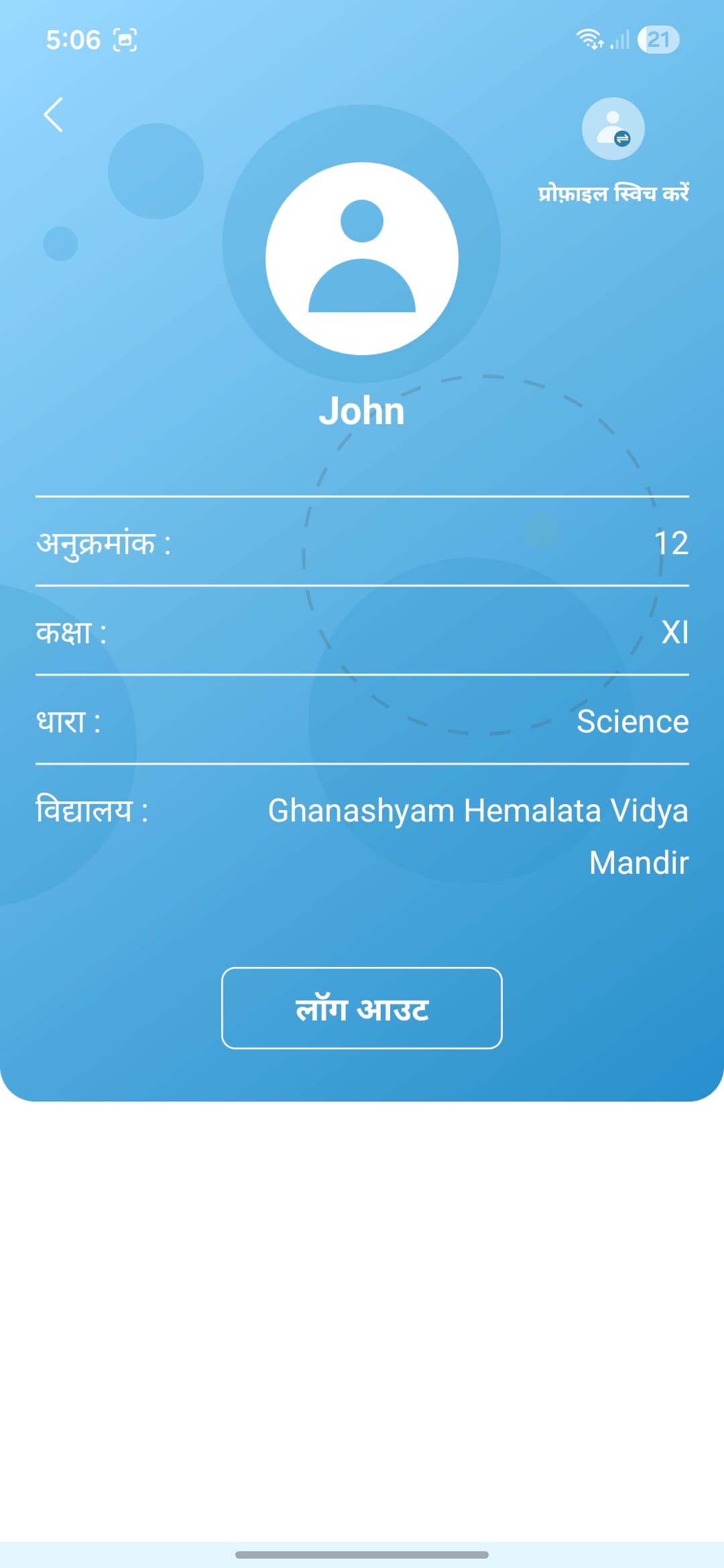Viewport: 724px width, 1568px height.
Task: Click the student name 'John'
Action: (x=362, y=411)
